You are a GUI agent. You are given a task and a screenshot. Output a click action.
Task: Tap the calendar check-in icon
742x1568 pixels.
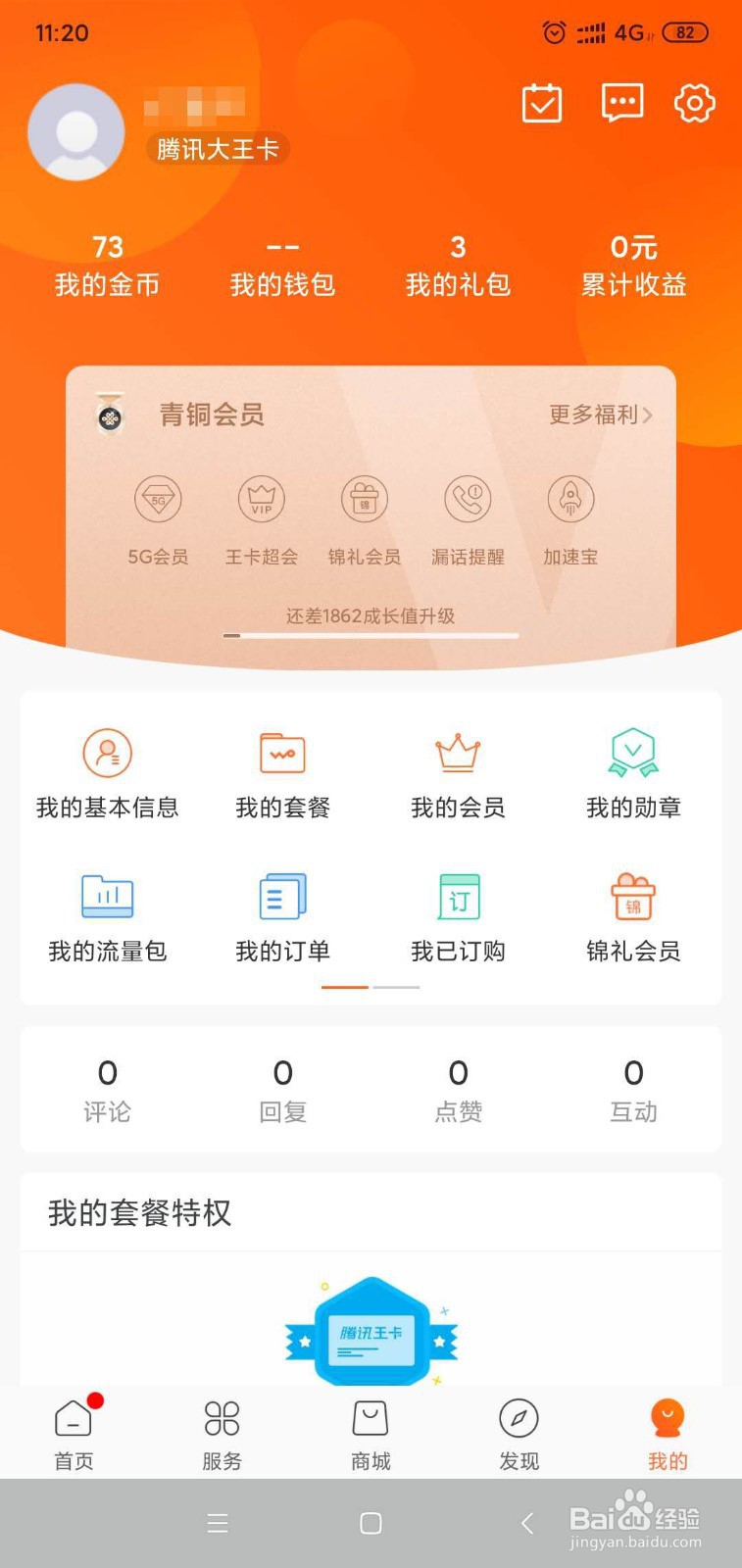coord(542,103)
